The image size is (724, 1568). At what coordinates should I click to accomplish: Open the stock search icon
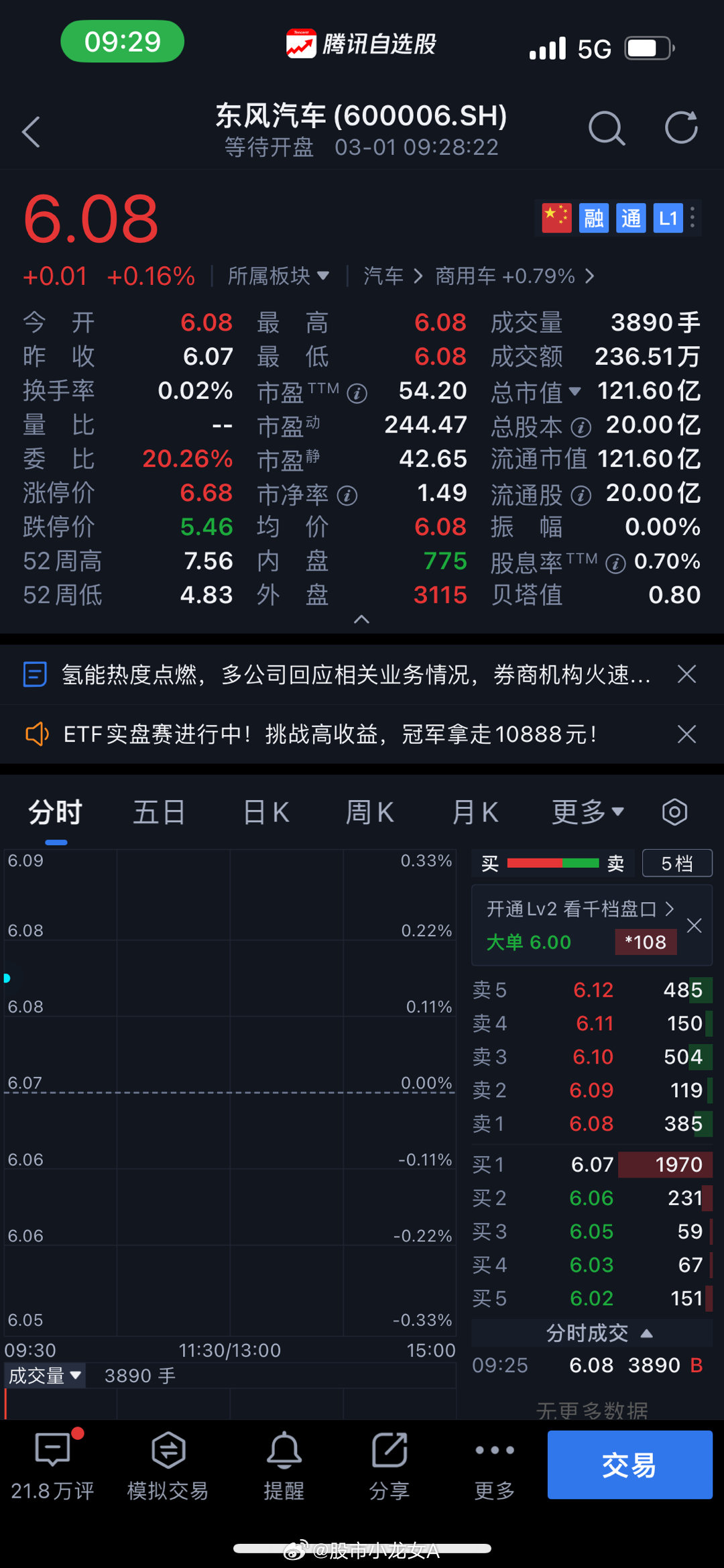click(x=605, y=129)
